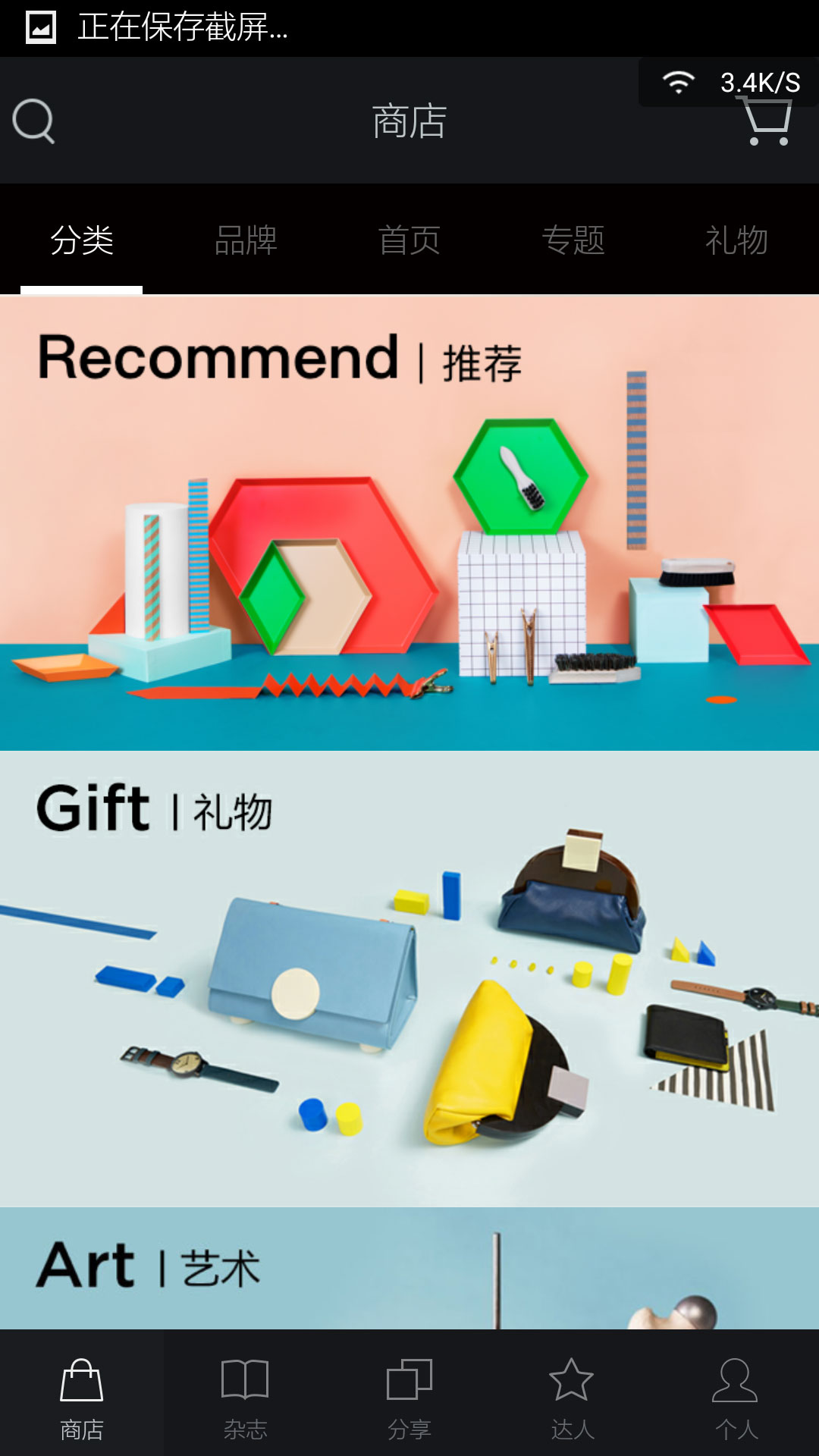The image size is (819, 1456).
Task: Open the Recommend 推荐 category banner
Action: [x=409, y=523]
